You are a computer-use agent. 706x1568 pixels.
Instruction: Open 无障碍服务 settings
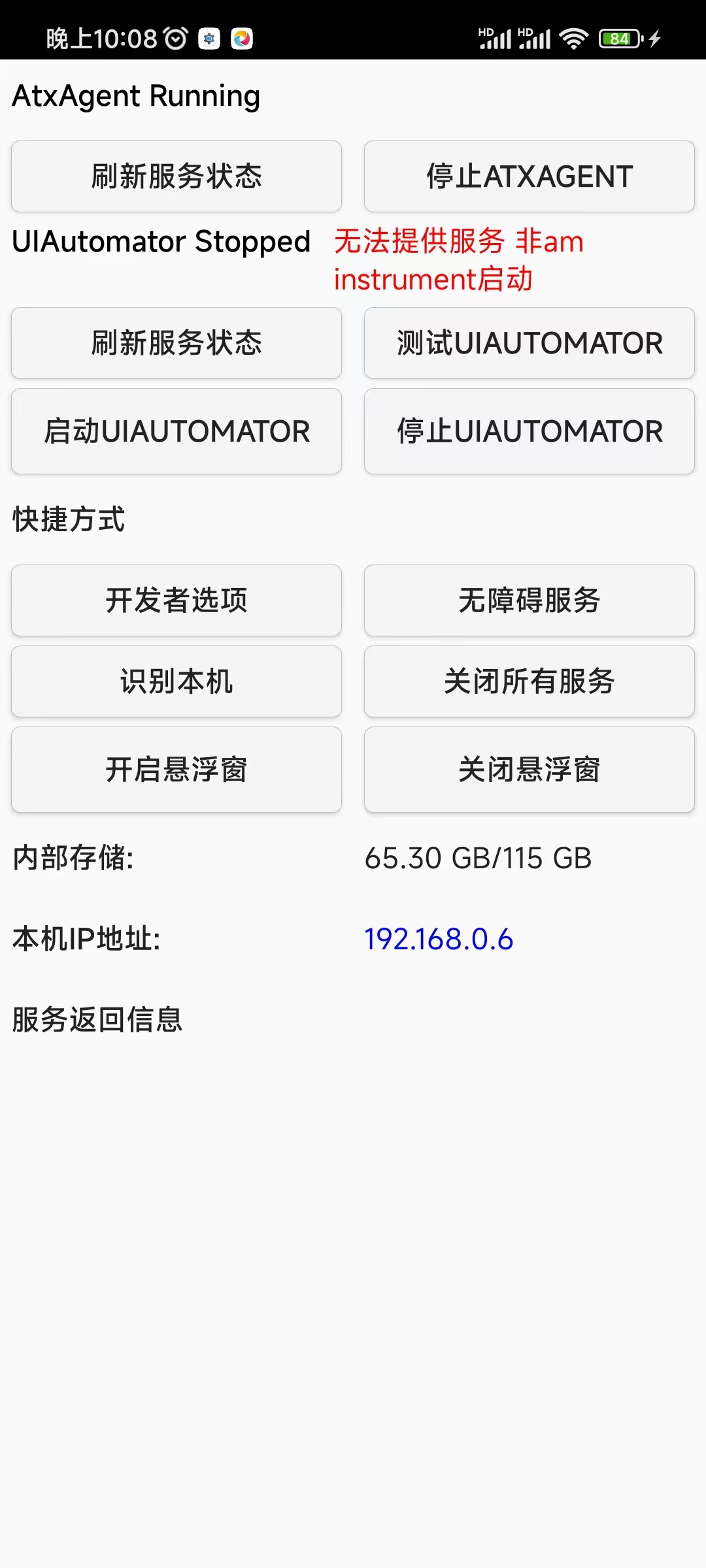click(x=529, y=600)
